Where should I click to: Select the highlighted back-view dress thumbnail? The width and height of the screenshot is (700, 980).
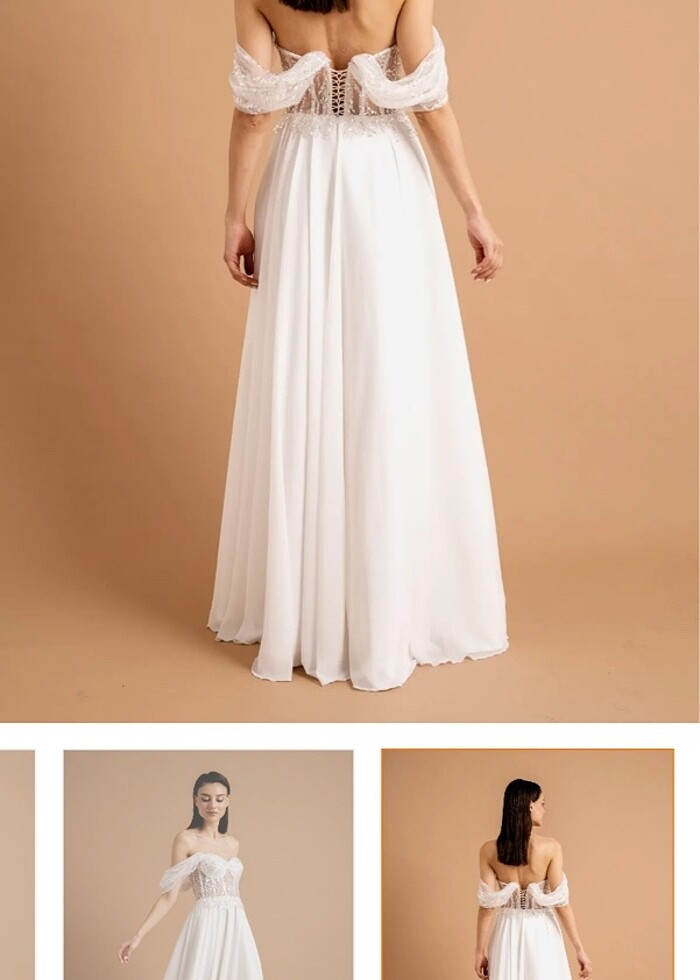pos(527,865)
